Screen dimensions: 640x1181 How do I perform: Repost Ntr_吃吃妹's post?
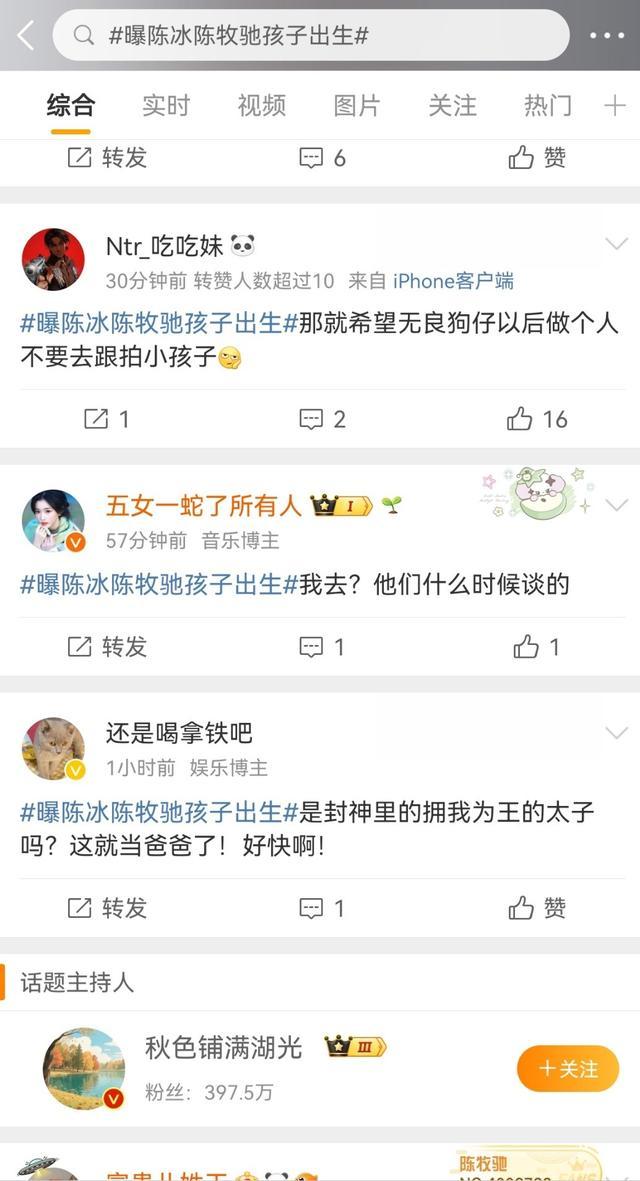(x=107, y=419)
